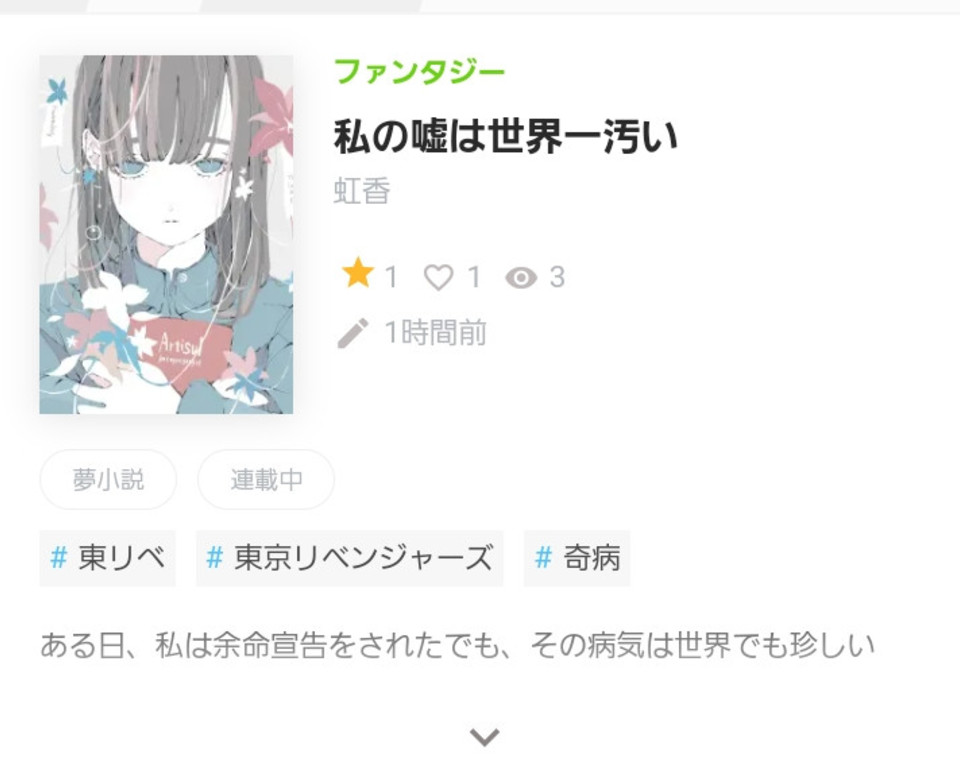Open the 東リベ hashtag

click(108, 558)
